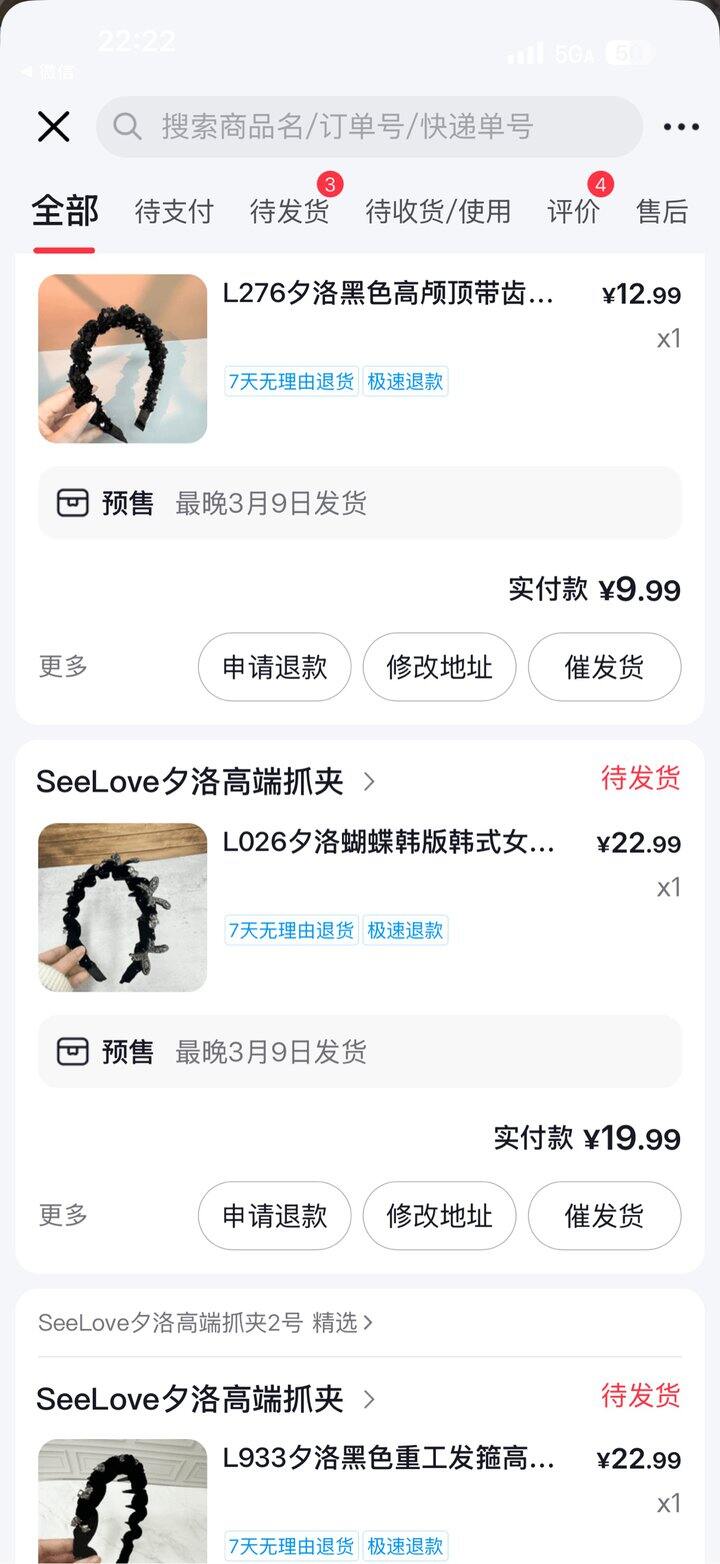Change address for the ¥9.99 order

440,667
